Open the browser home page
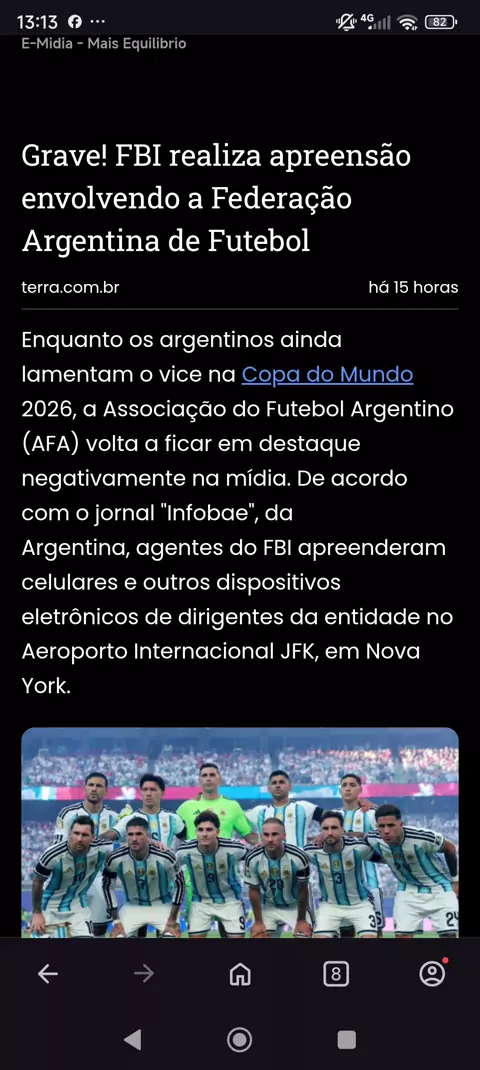 (x=240, y=974)
